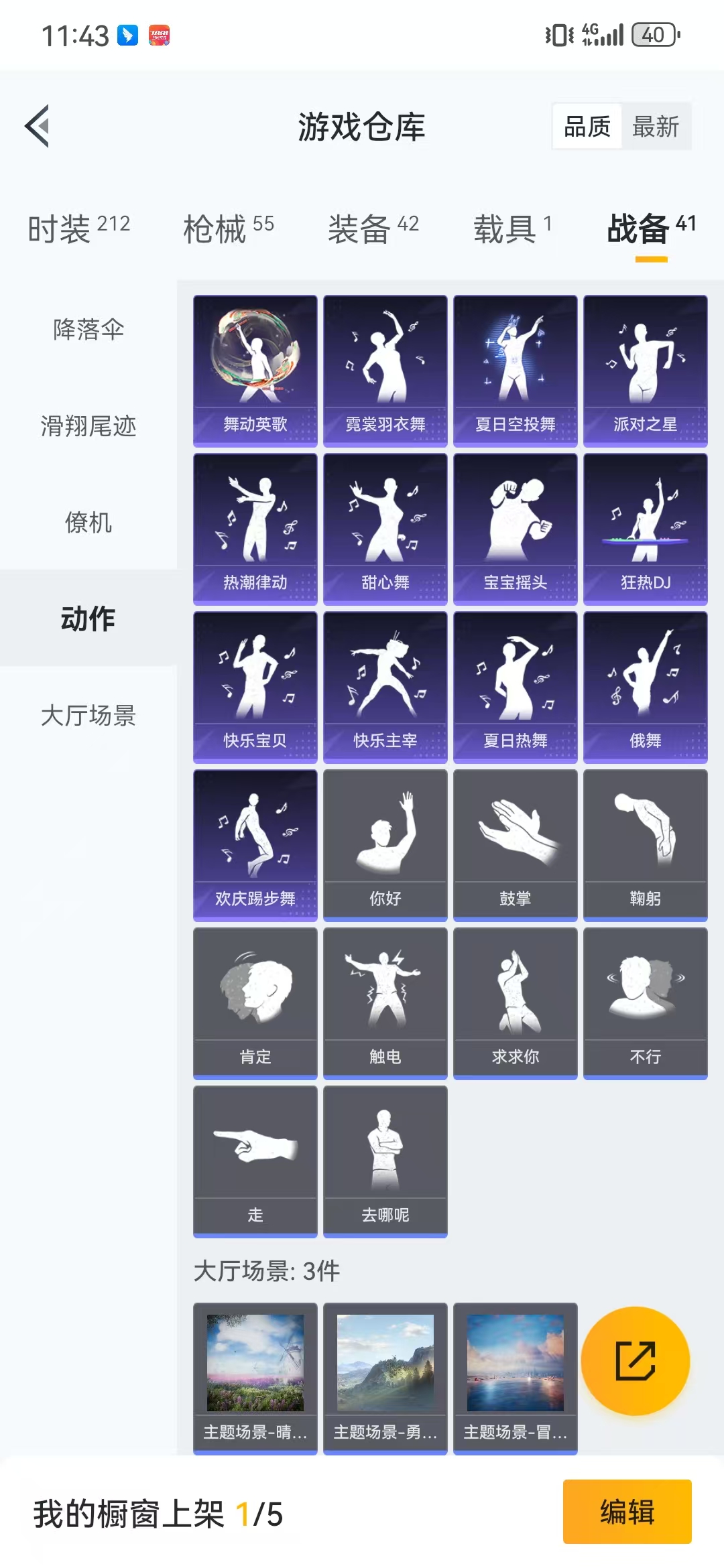Sort the warehouse by 最新

point(656,127)
